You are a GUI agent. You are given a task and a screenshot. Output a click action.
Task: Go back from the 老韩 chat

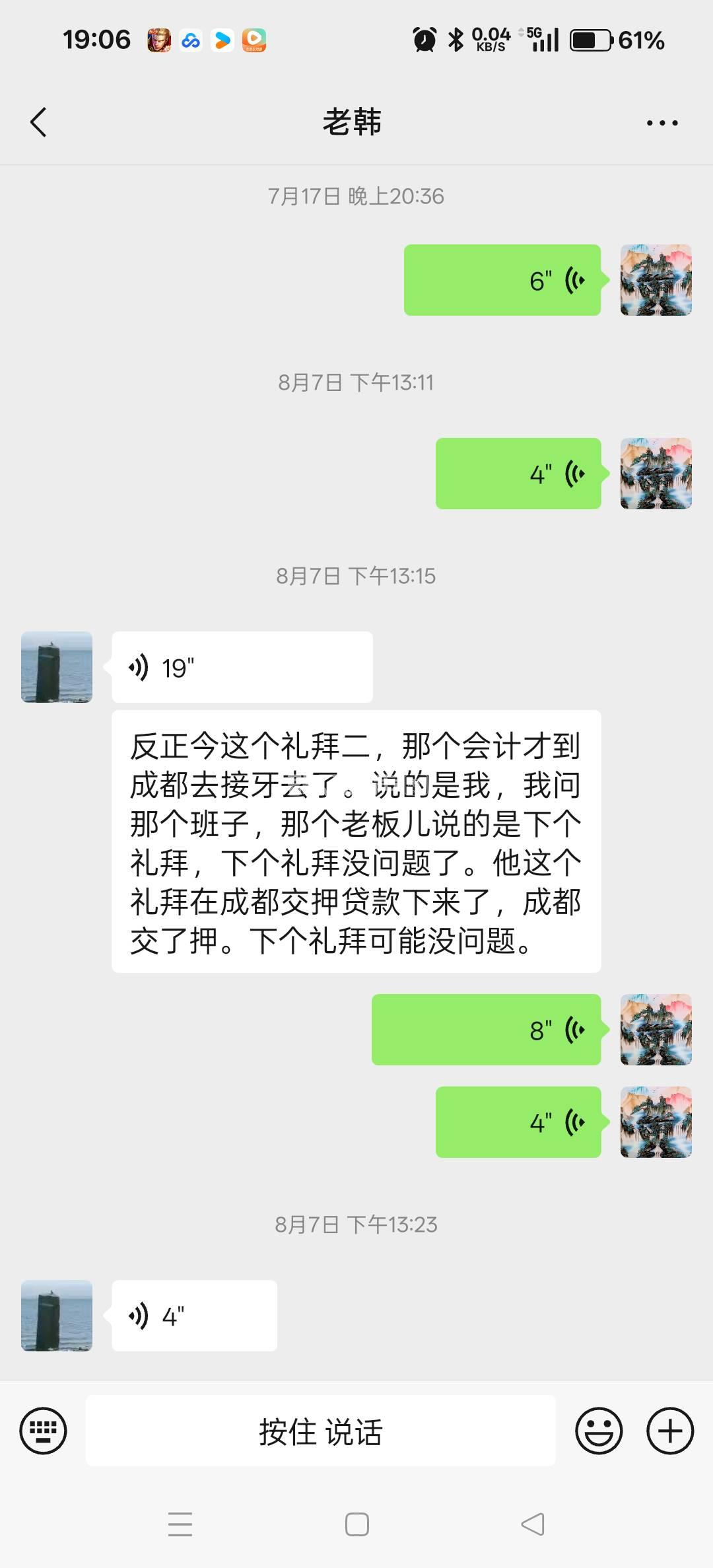pyautogui.click(x=38, y=122)
